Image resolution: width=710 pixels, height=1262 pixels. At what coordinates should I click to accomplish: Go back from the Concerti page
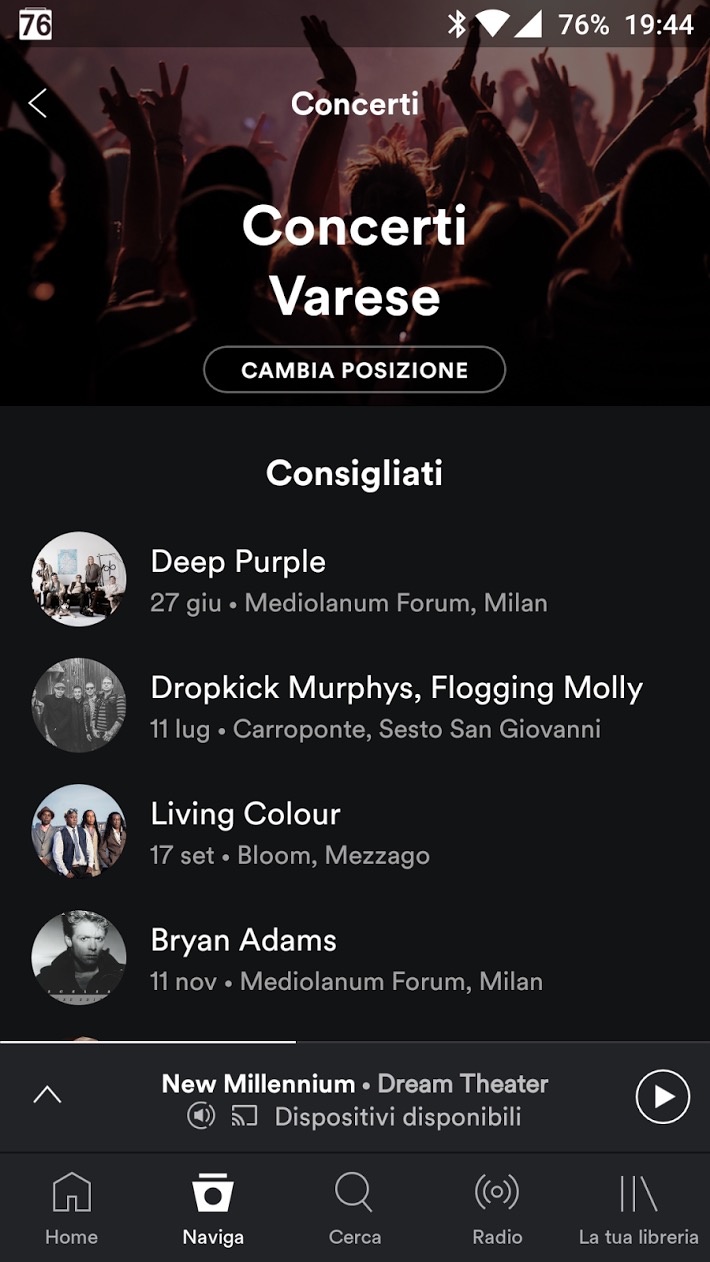pos(38,103)
